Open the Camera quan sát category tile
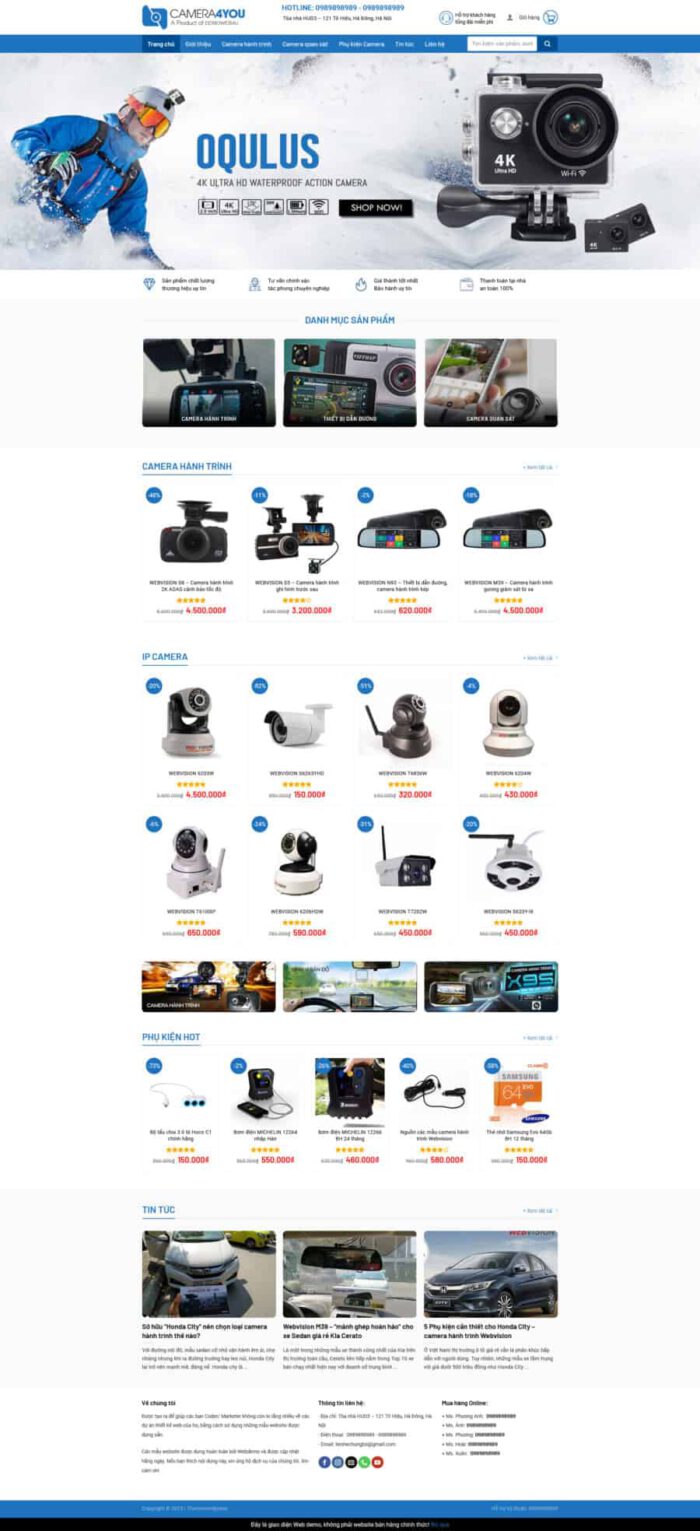 click(x=490, y=382)
